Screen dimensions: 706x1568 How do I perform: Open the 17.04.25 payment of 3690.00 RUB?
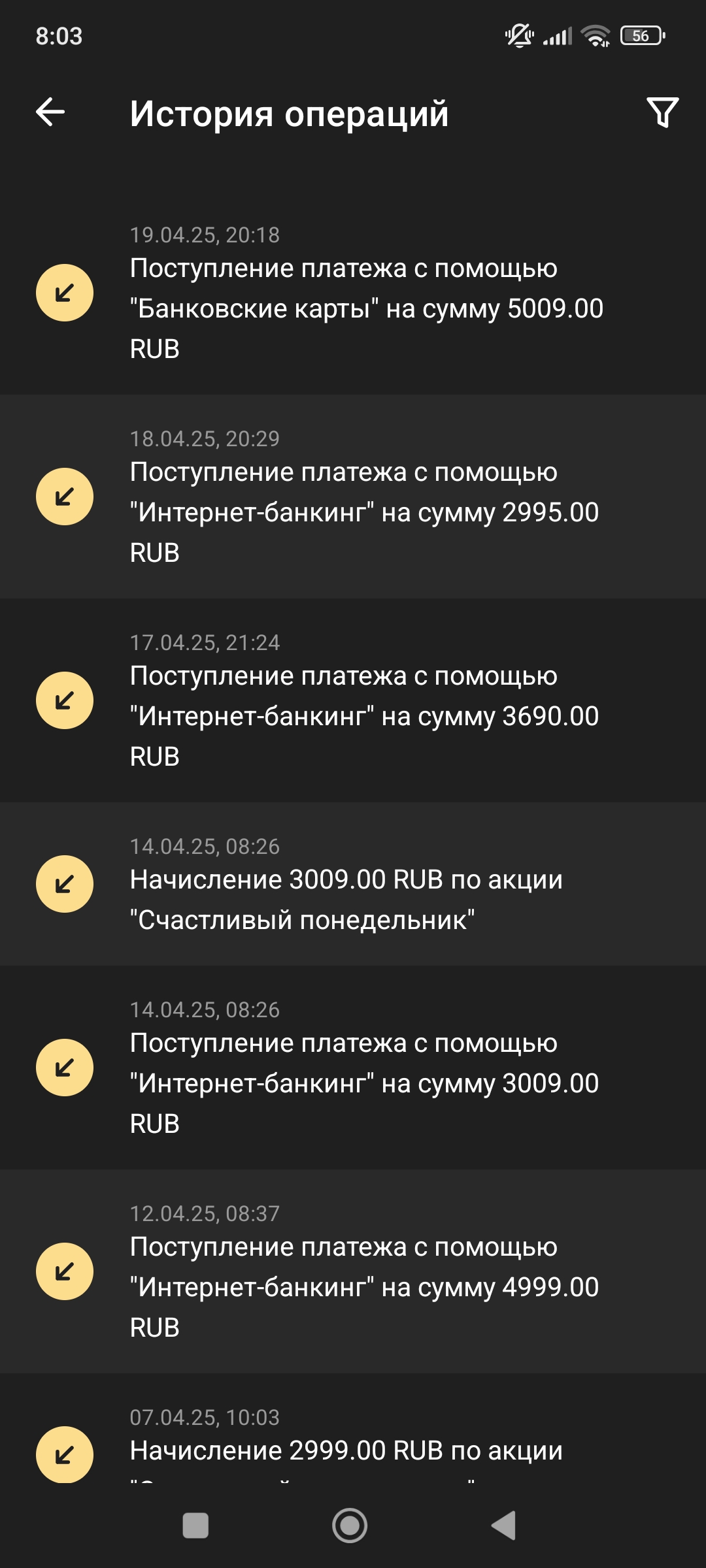pos(353,700)
